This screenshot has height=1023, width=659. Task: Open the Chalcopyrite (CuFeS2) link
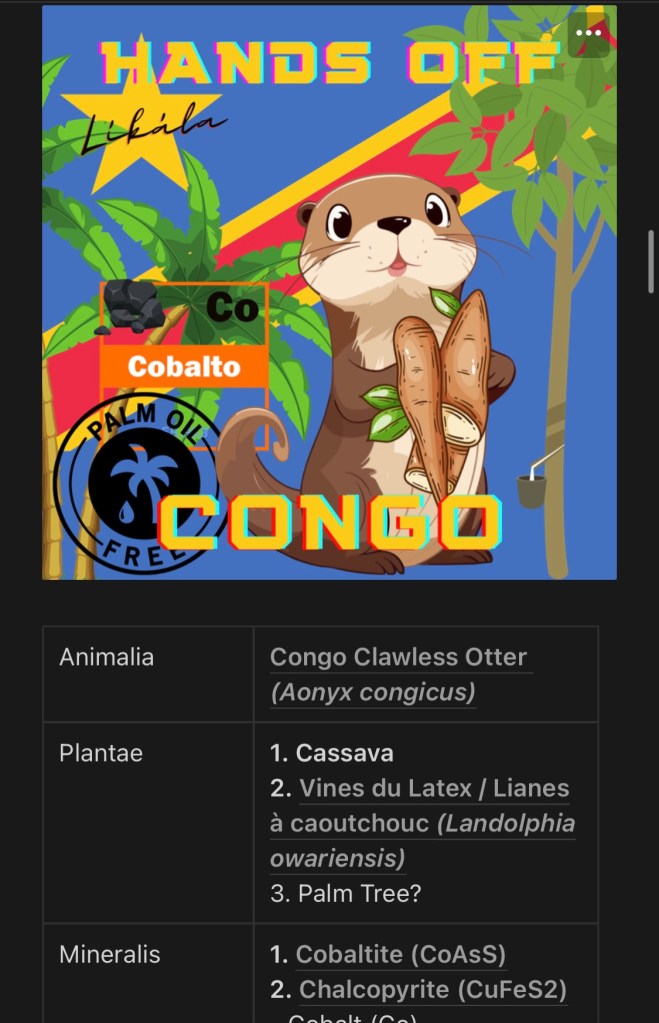[433, 990]
